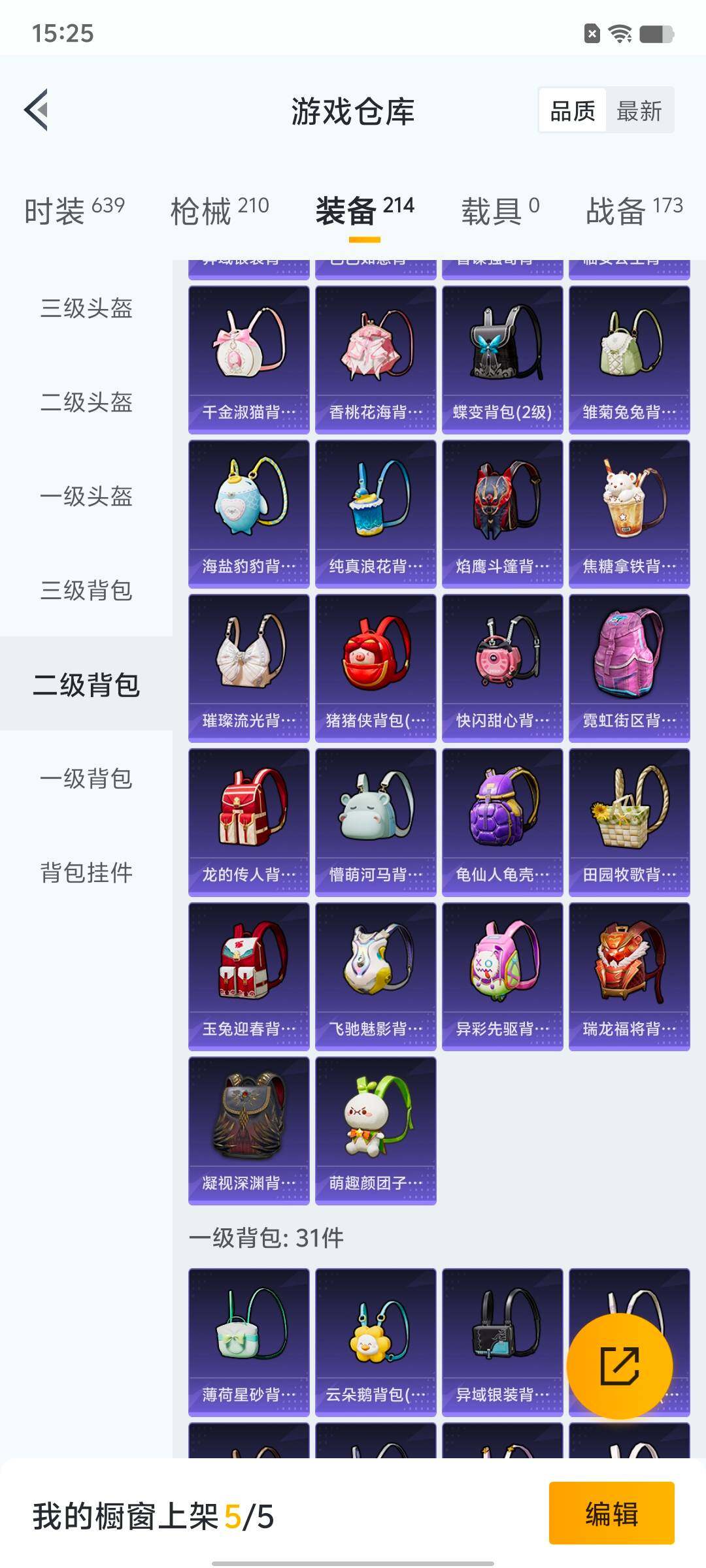Image resolution: width=706 pixels, height=1568 pixels.
Task: Open 背包挂件 in the sidebar
Action: tap(86, 872)
